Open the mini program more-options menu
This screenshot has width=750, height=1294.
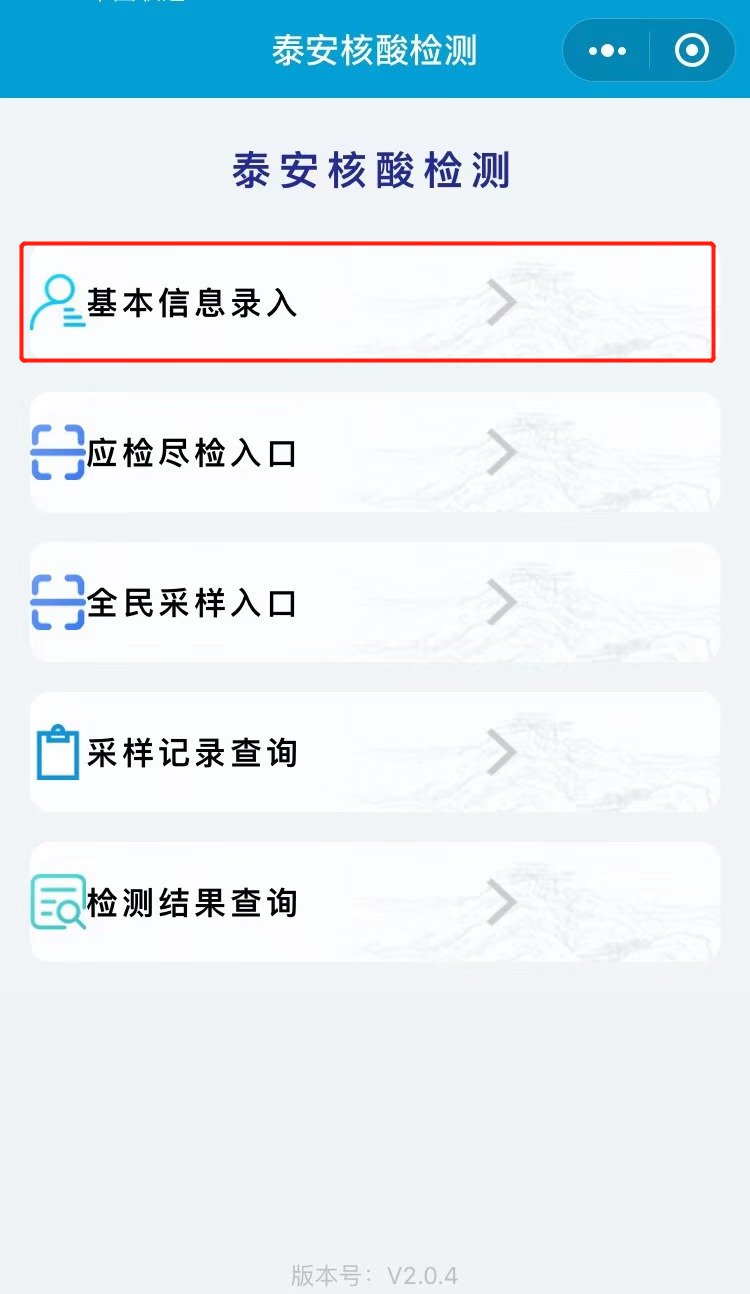point(607,50)
